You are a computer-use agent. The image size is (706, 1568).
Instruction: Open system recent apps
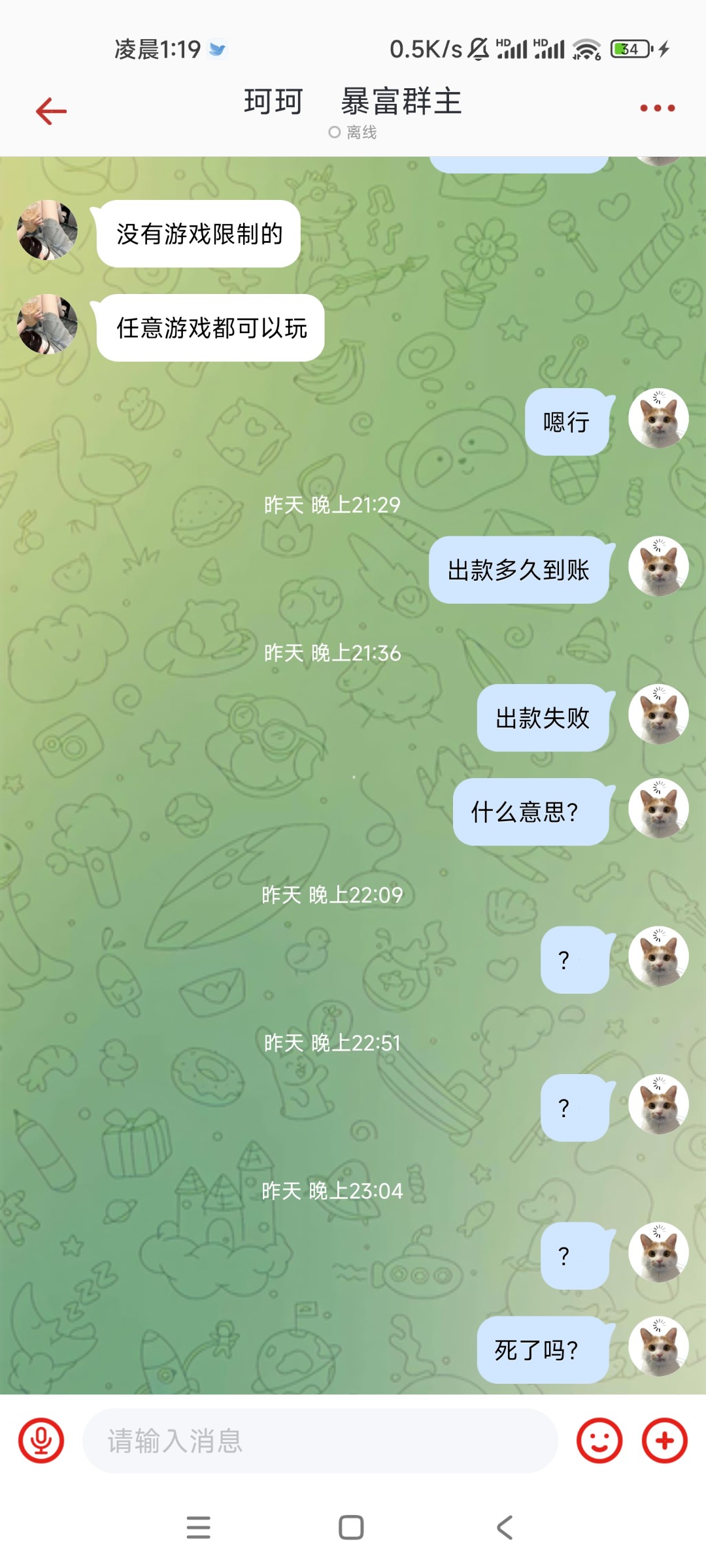point(198,1527)
